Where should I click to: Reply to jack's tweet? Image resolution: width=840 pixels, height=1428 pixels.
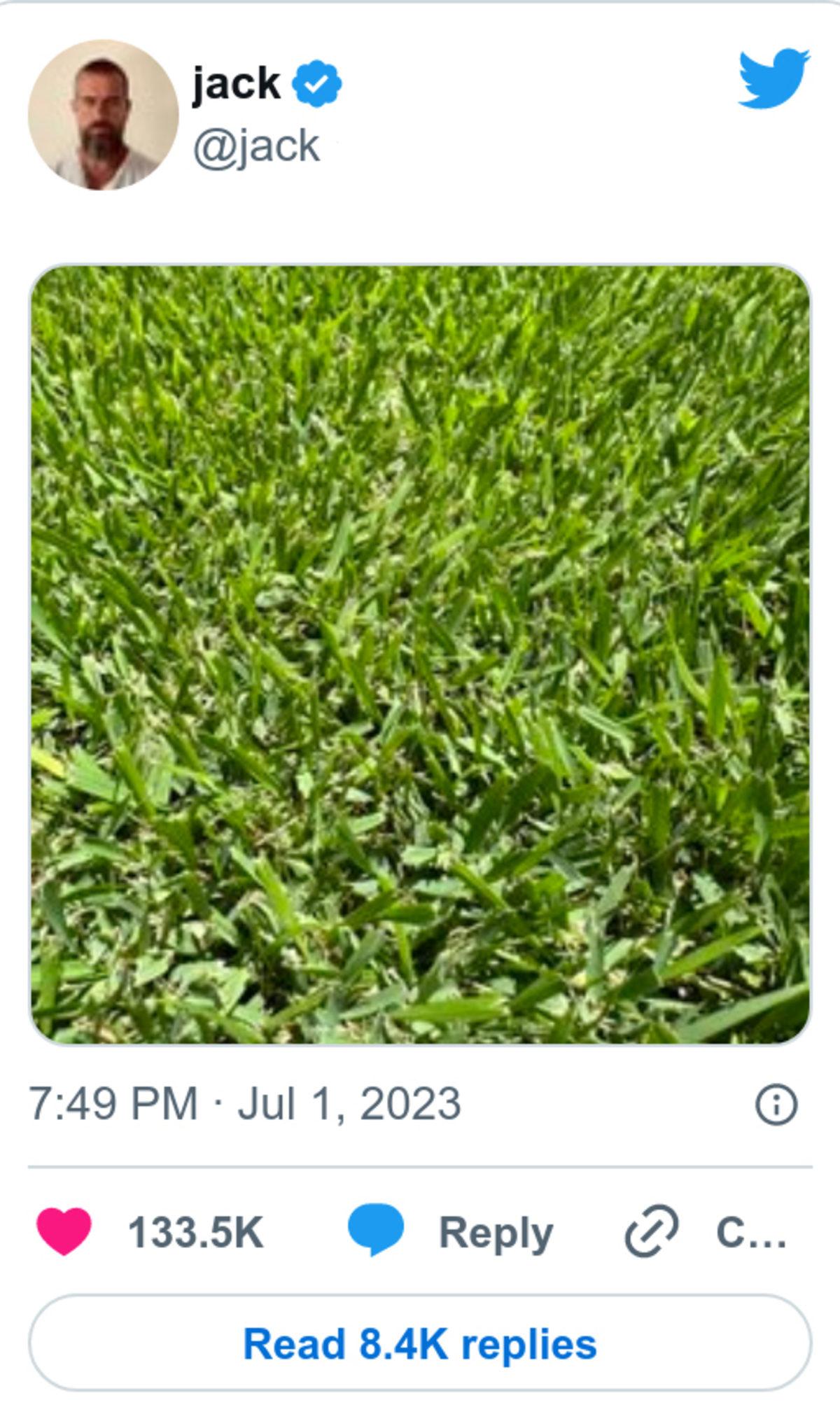(451, 1232)
